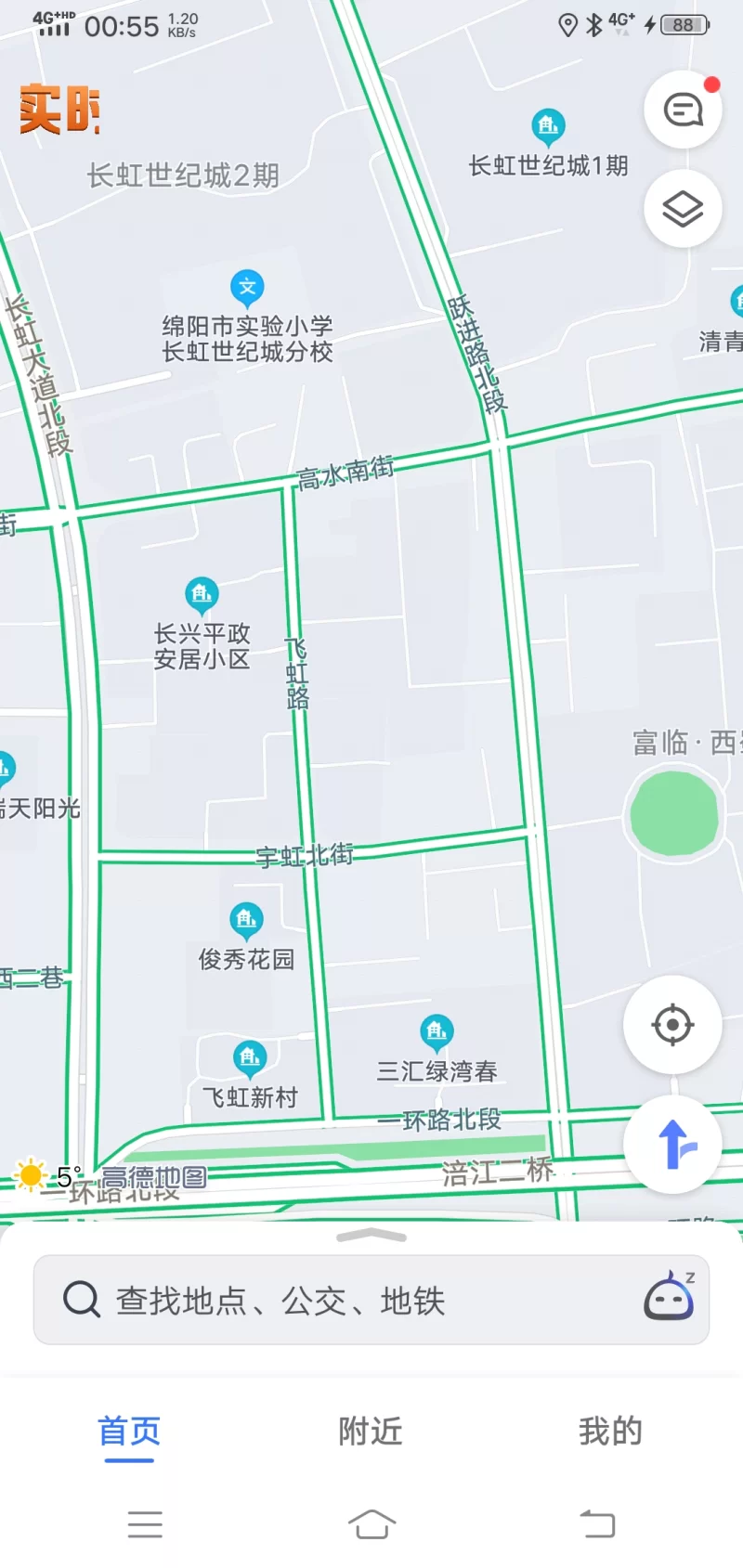
Task: Expand the bottom panel handle
Action: click(371, 1236)
